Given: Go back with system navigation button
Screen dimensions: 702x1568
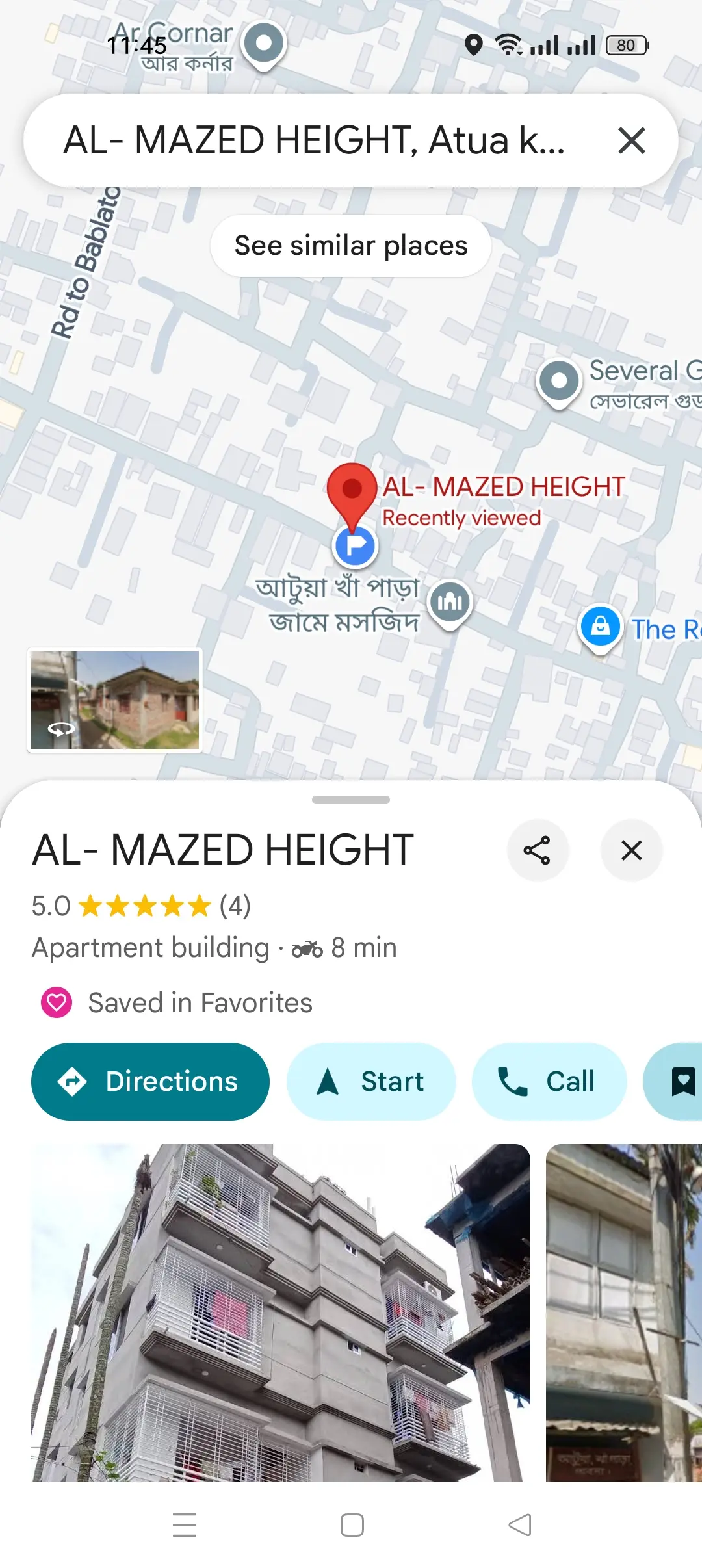Looking at the screenshot, I should pyautogui.click(x=520, y=1525).
